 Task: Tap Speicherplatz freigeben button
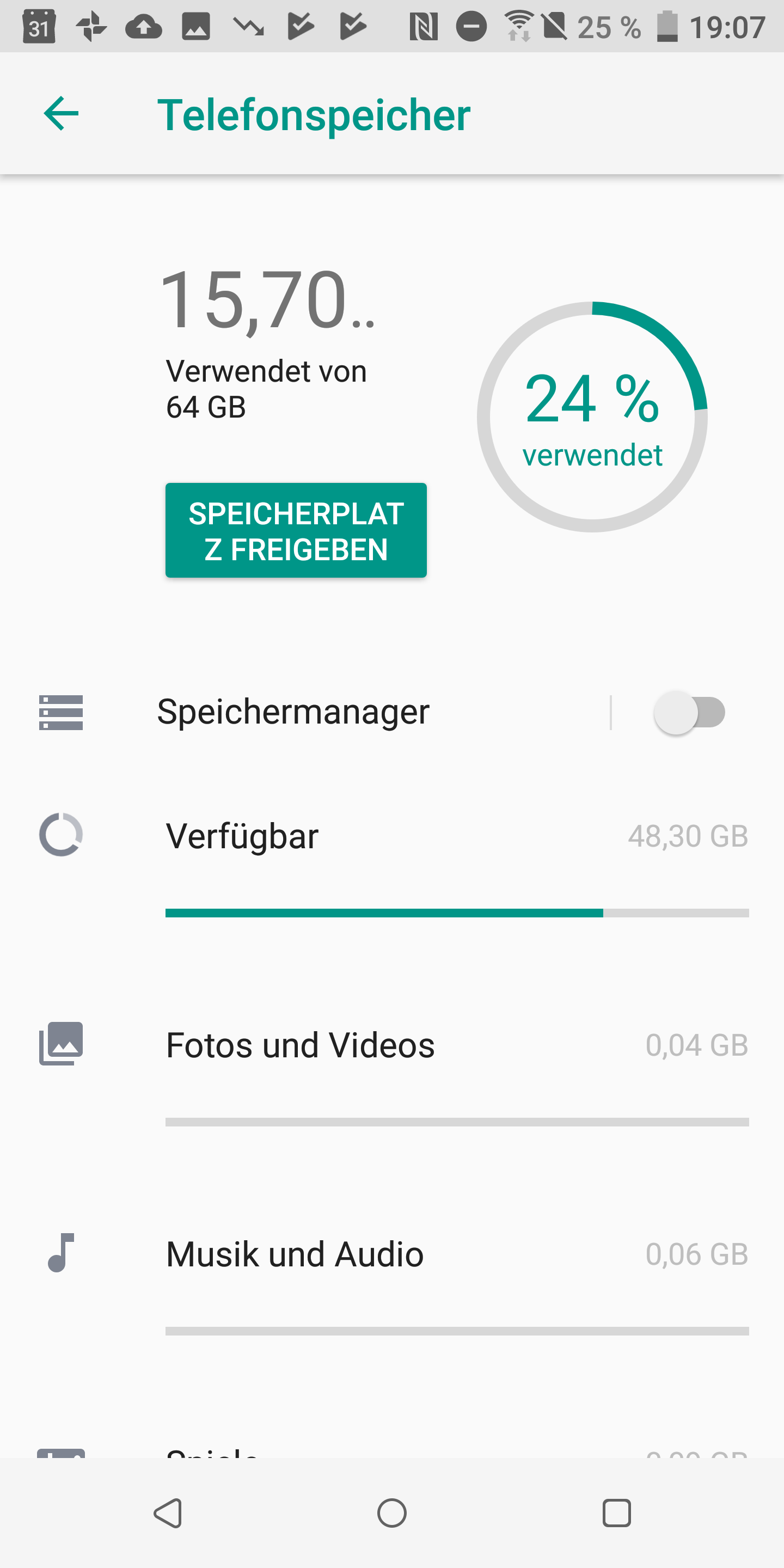[296, 530]
